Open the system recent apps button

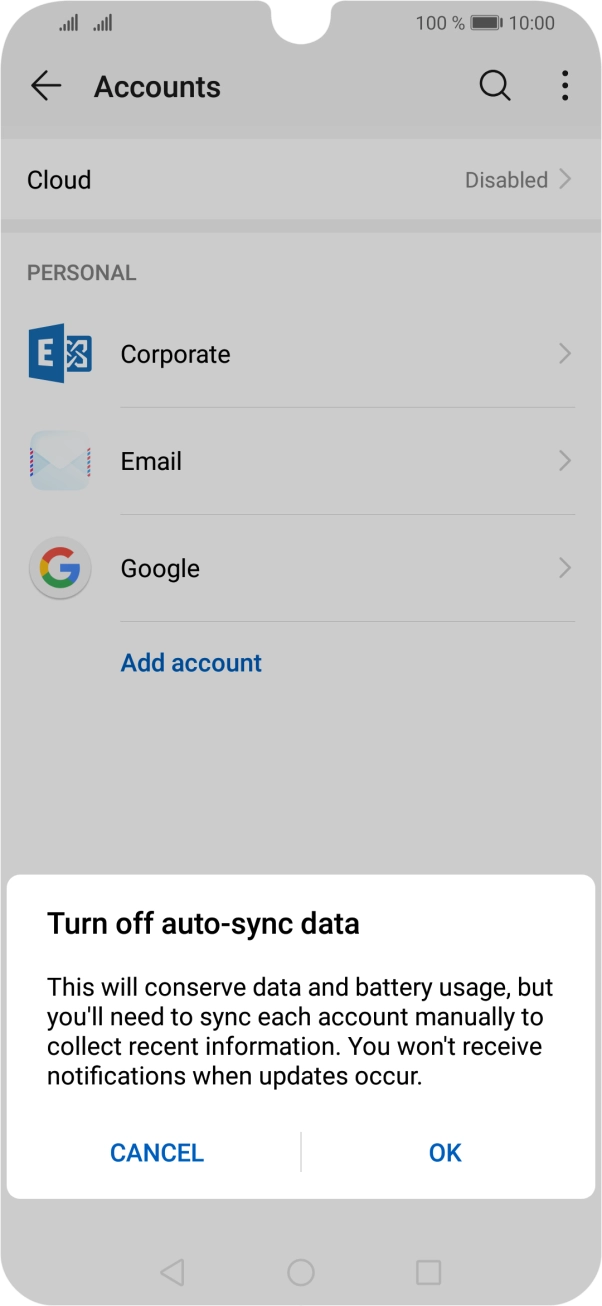coord(429,1272)
